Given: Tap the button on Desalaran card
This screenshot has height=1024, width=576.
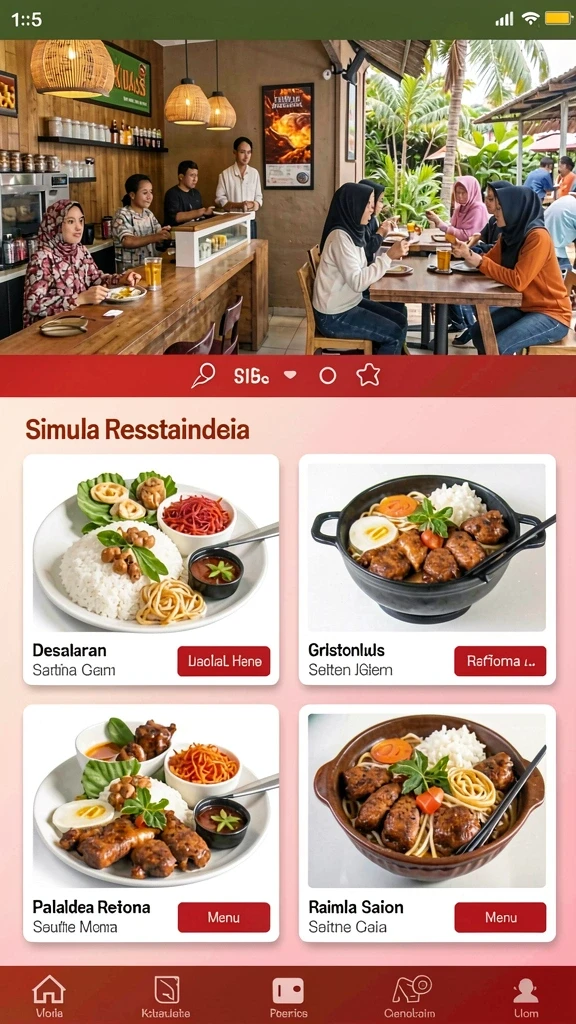Looking at the screenshot, I should (x=224, y=661).
